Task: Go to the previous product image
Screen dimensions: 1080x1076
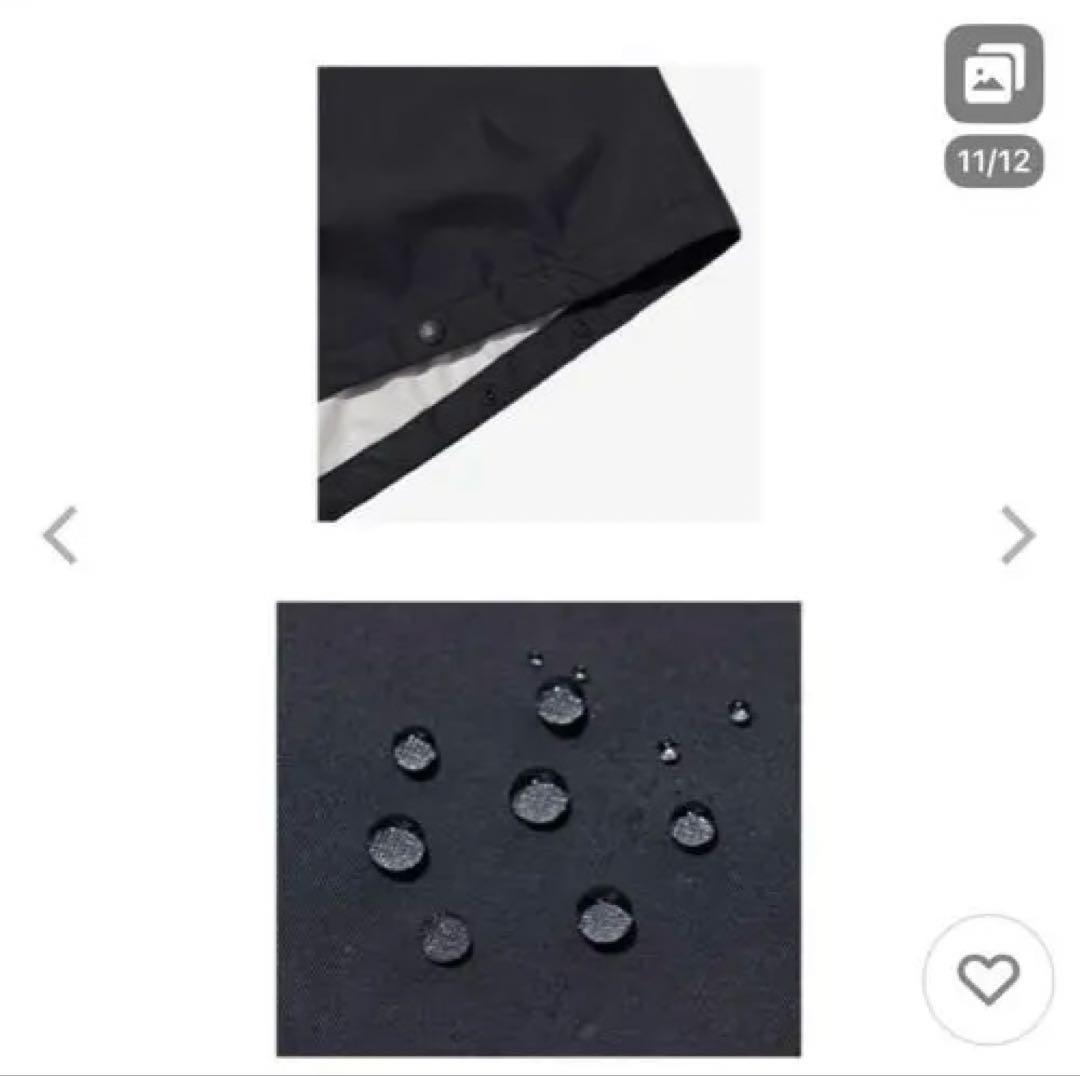Action: coord(60,535)
